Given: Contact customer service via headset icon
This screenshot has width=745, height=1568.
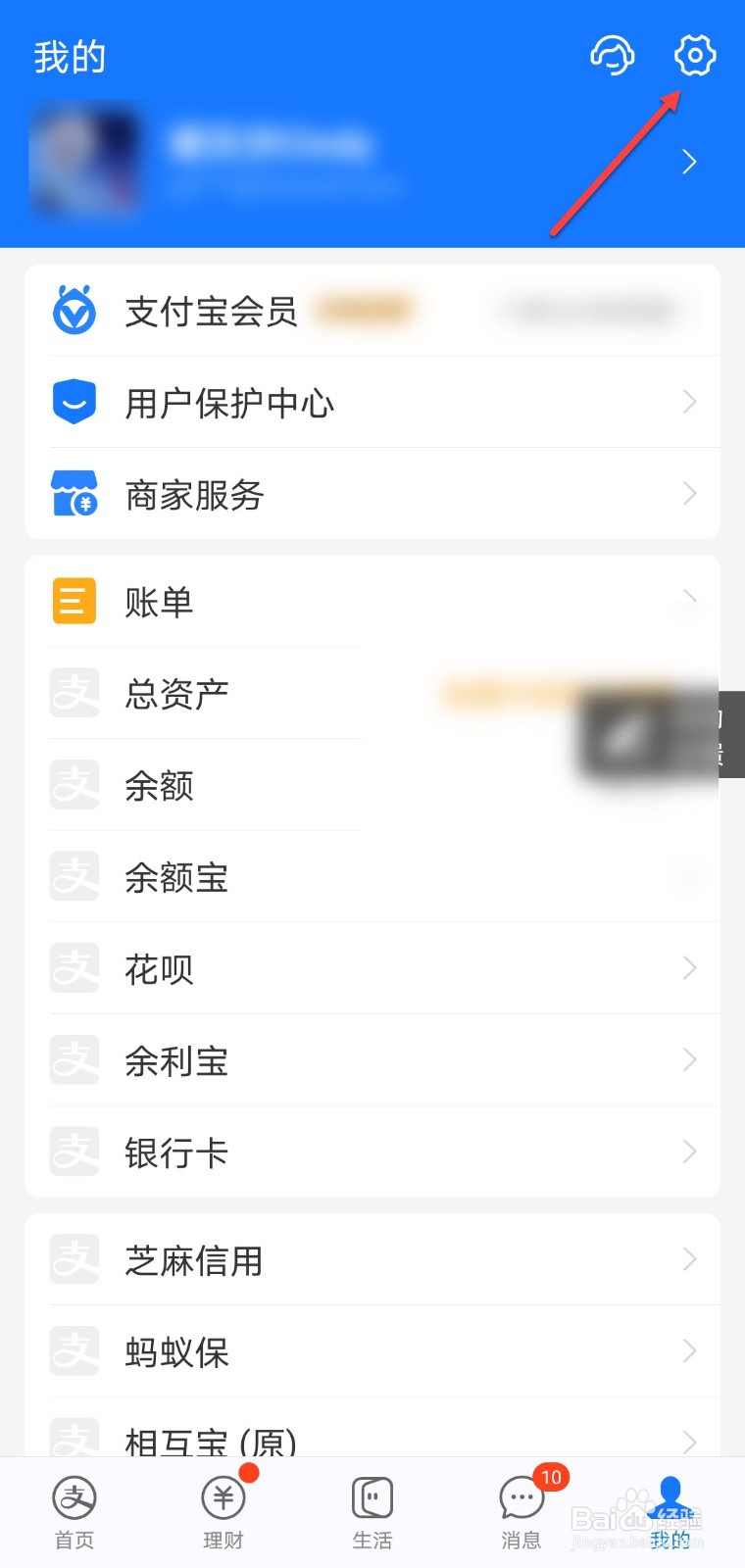Looking at the screenshot, I should [612, 57].
